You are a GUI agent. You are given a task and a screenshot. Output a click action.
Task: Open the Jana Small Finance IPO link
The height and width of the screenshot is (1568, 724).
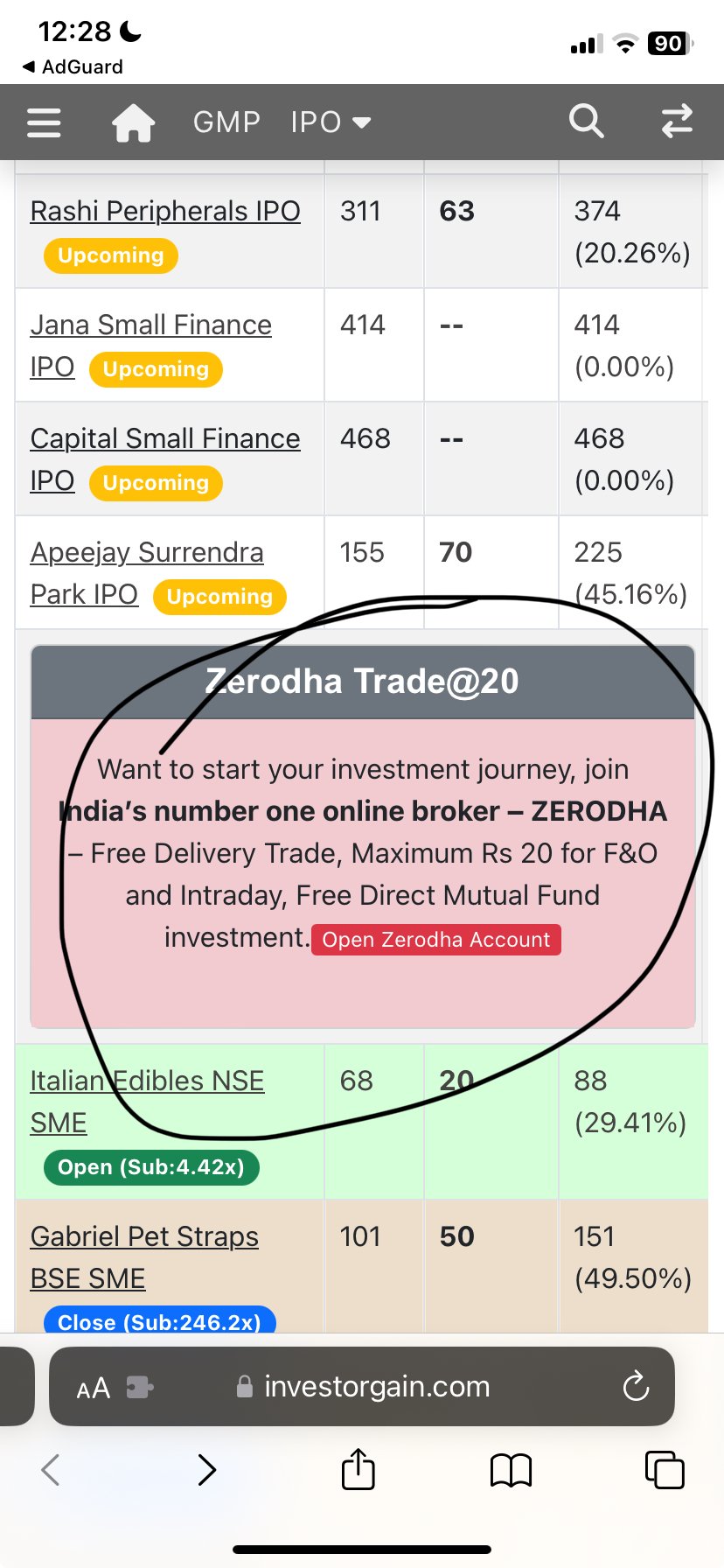150,325
